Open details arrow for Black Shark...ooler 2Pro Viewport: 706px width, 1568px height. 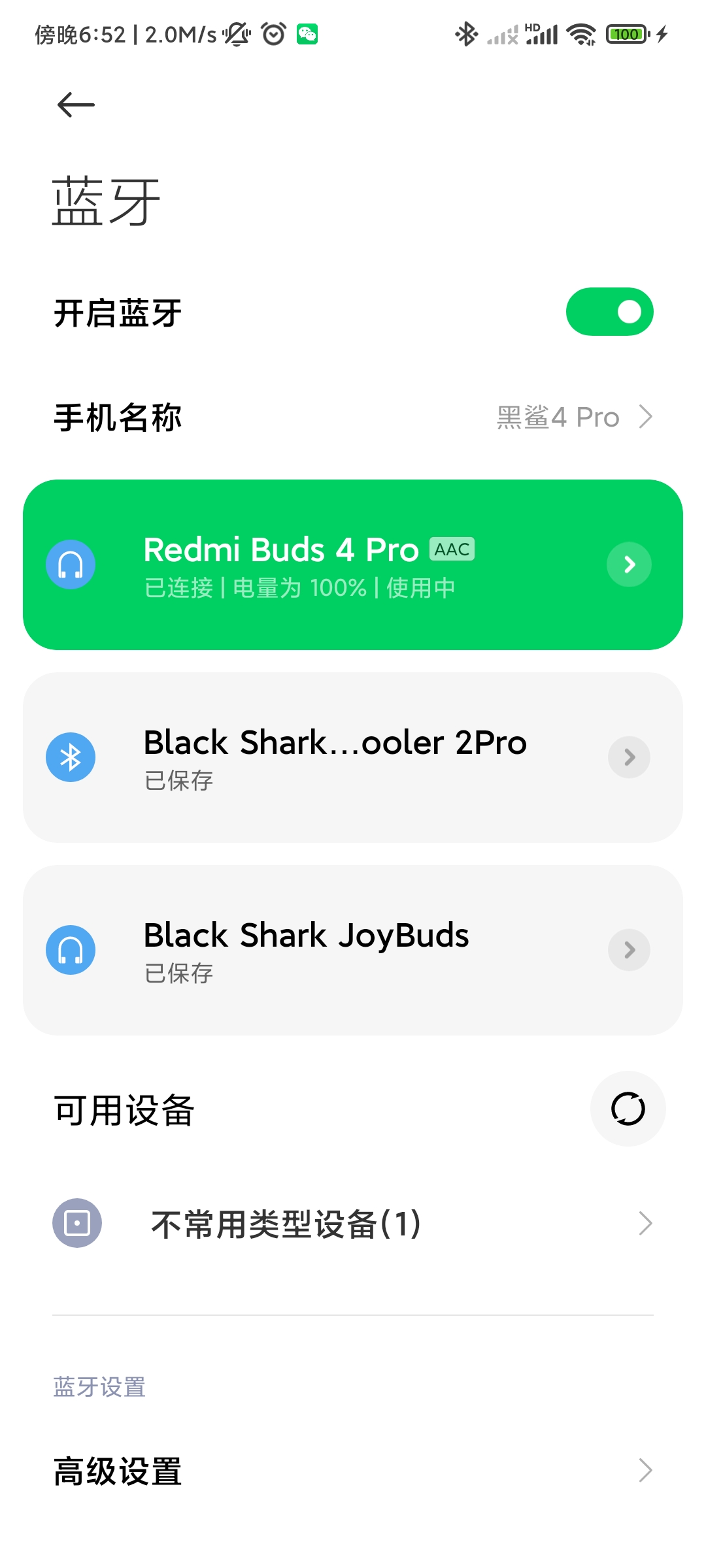click(629, 757)
